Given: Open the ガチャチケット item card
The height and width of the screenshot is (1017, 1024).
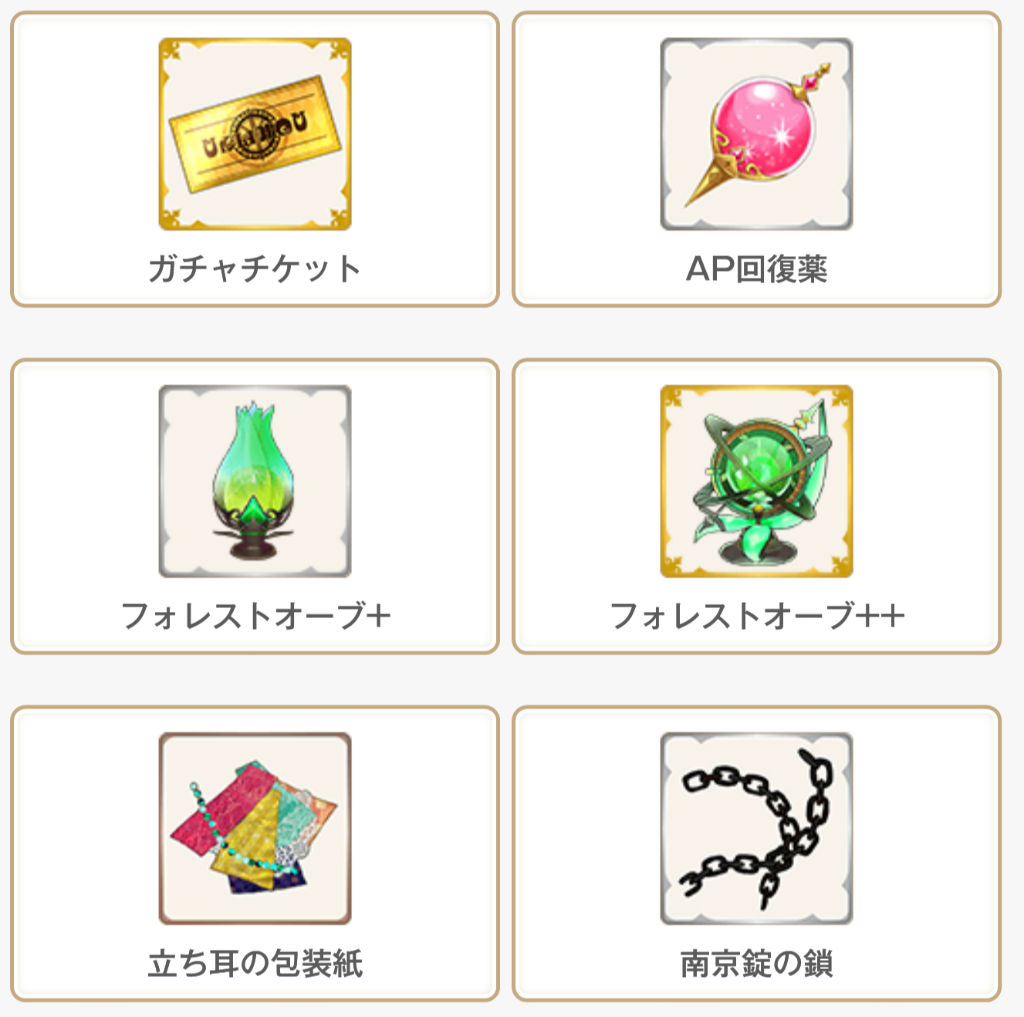Looking at the screenshot, I should [x=254, y=160].
